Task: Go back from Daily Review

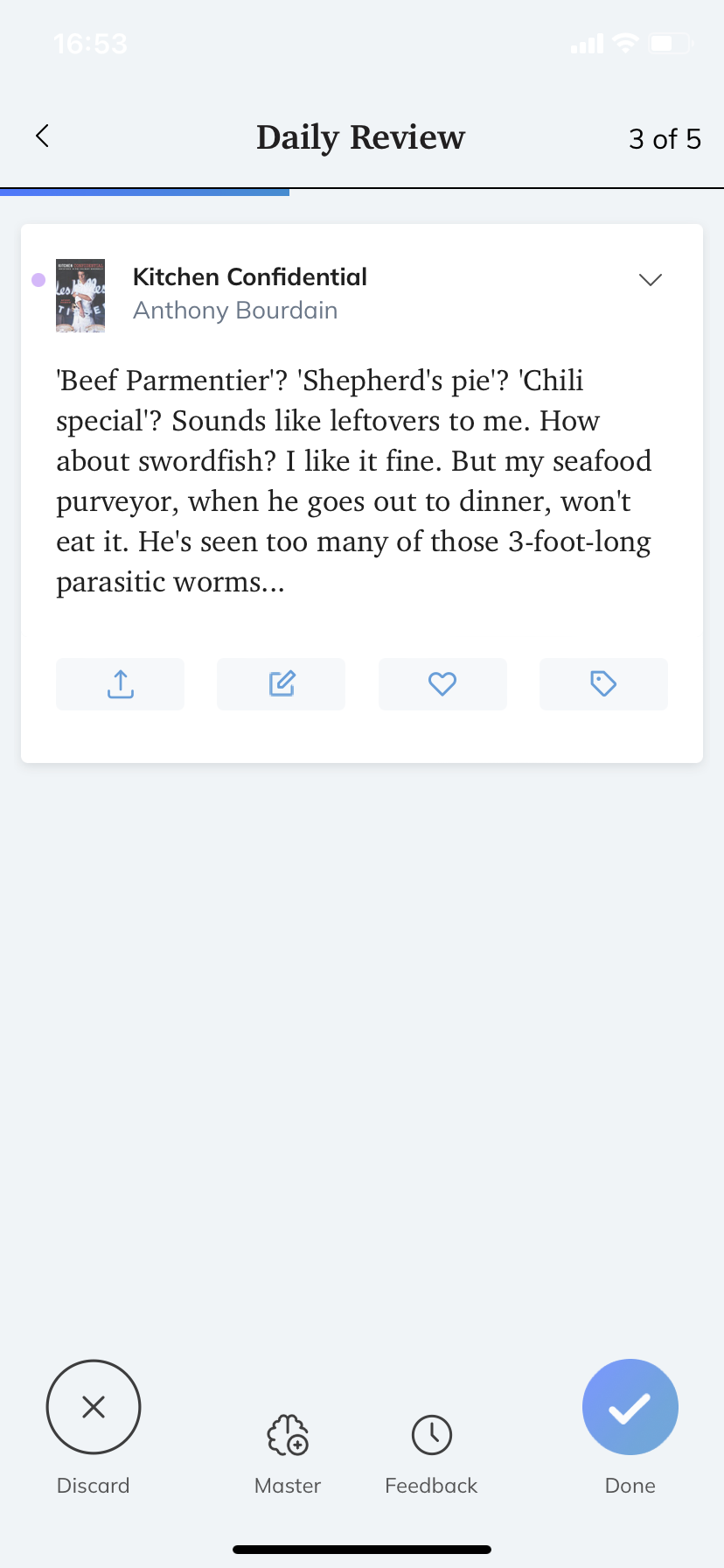Action: tap(42, 136)
